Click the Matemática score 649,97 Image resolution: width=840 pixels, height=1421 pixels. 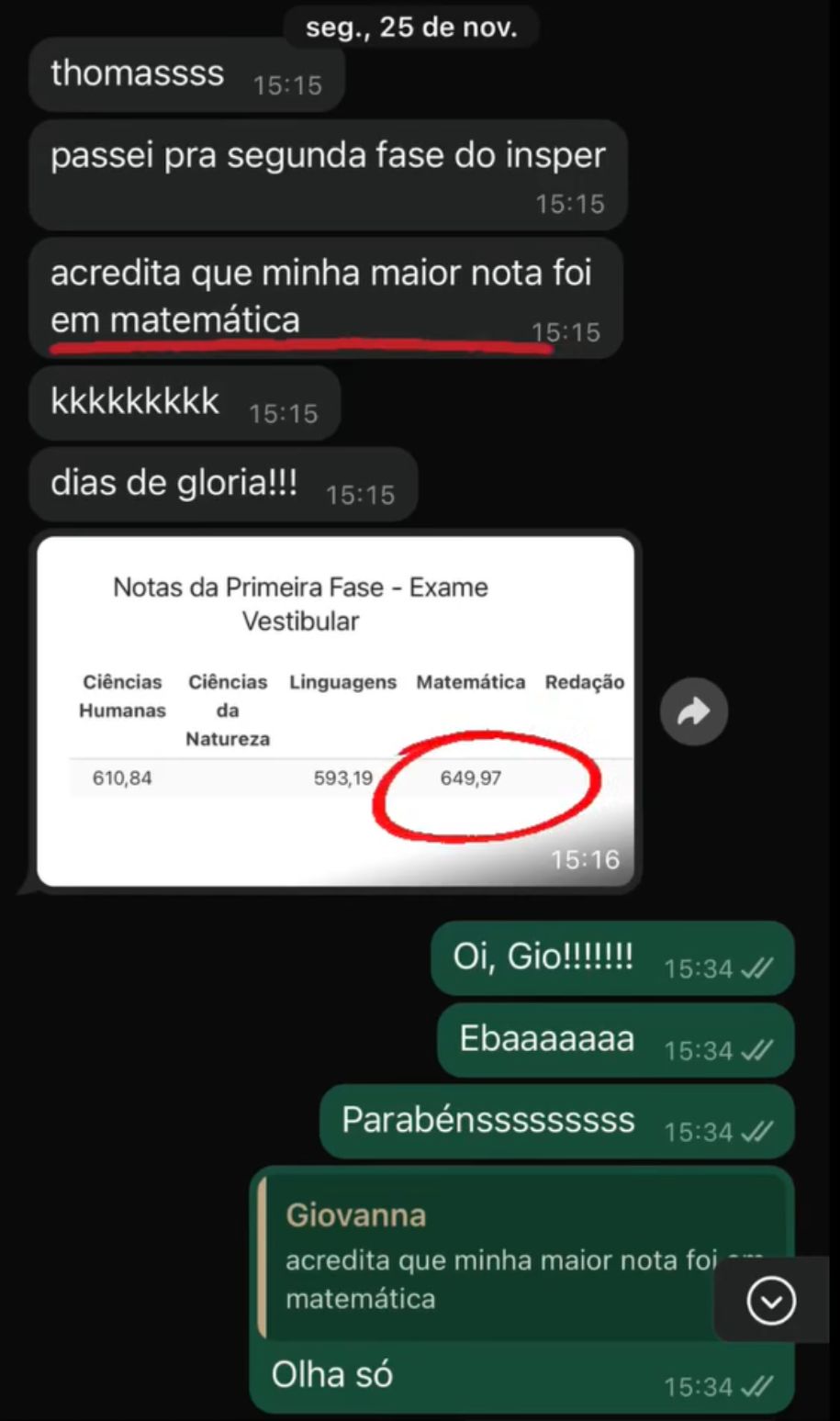470,776
